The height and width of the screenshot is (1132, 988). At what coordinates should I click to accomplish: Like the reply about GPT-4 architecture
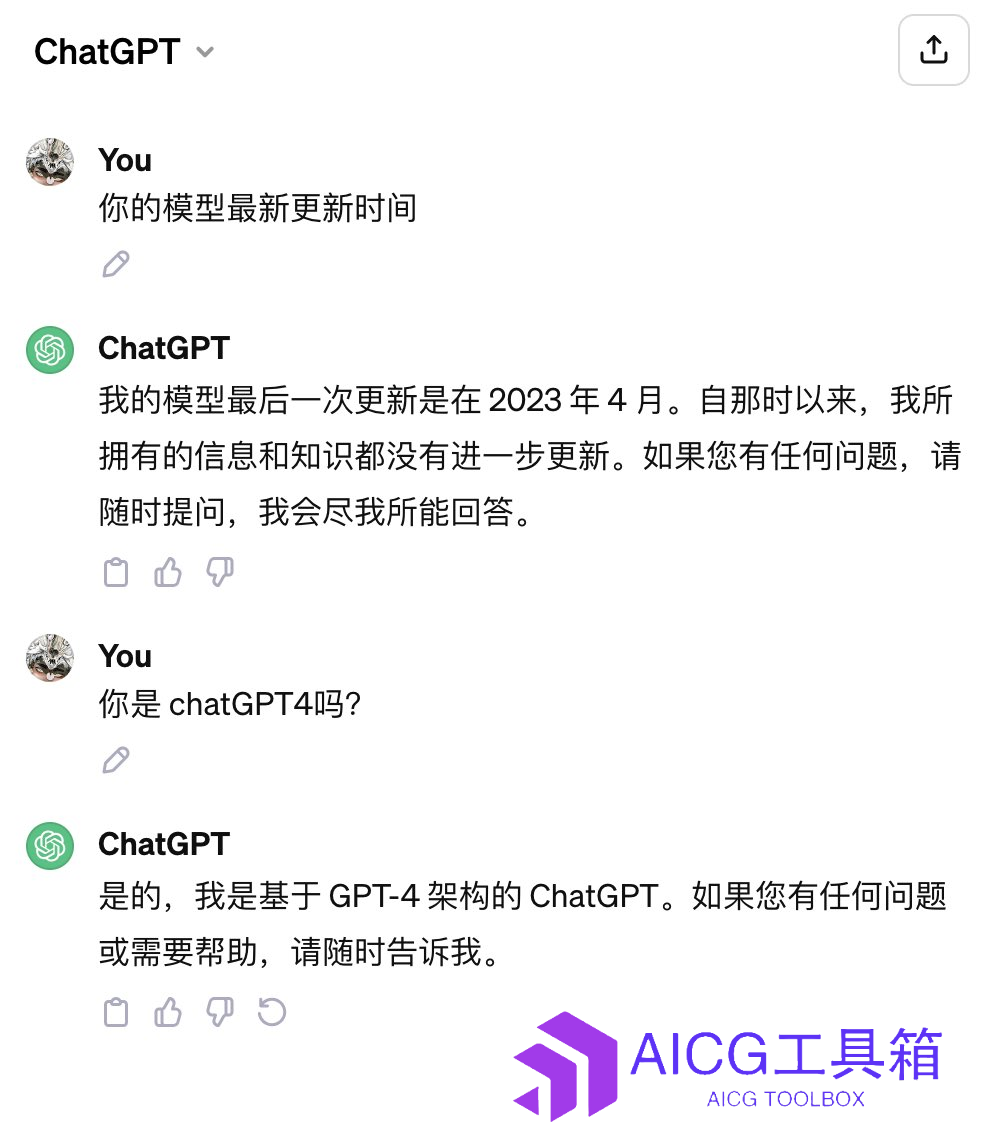click(168, 1012)
